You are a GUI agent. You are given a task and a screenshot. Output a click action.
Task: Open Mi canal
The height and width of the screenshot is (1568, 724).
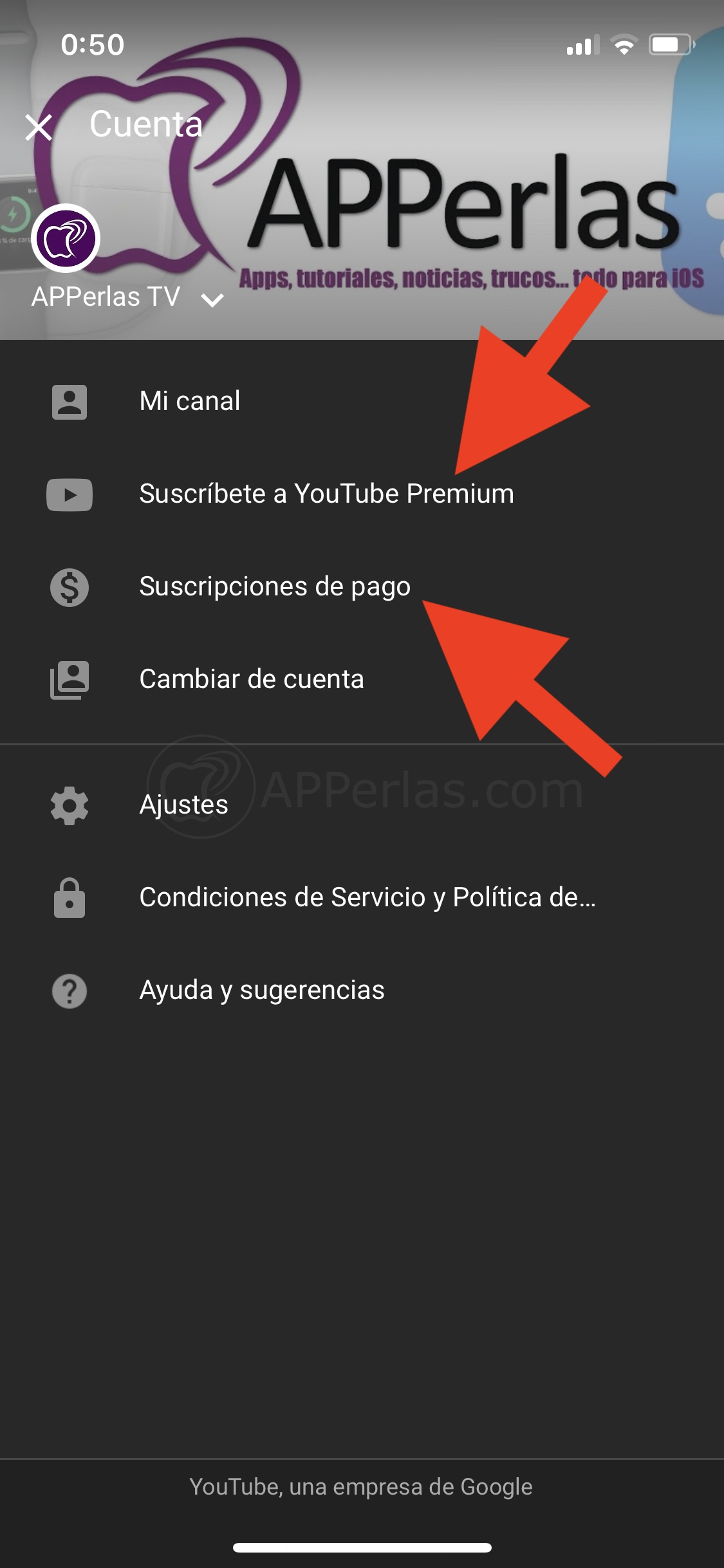coord(362,401)
